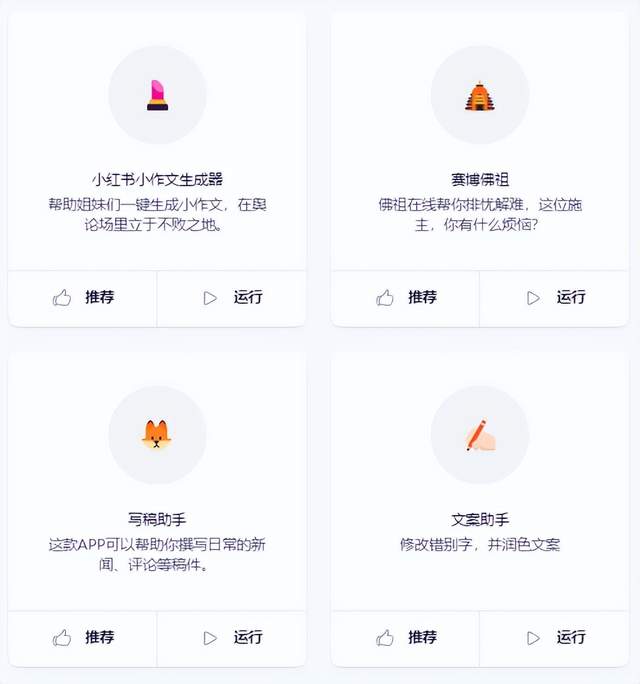The width and height of the screenshot is (640, 684).
Task: Recommend the 小红书小作文生成器 app
Action: point(83,297)
